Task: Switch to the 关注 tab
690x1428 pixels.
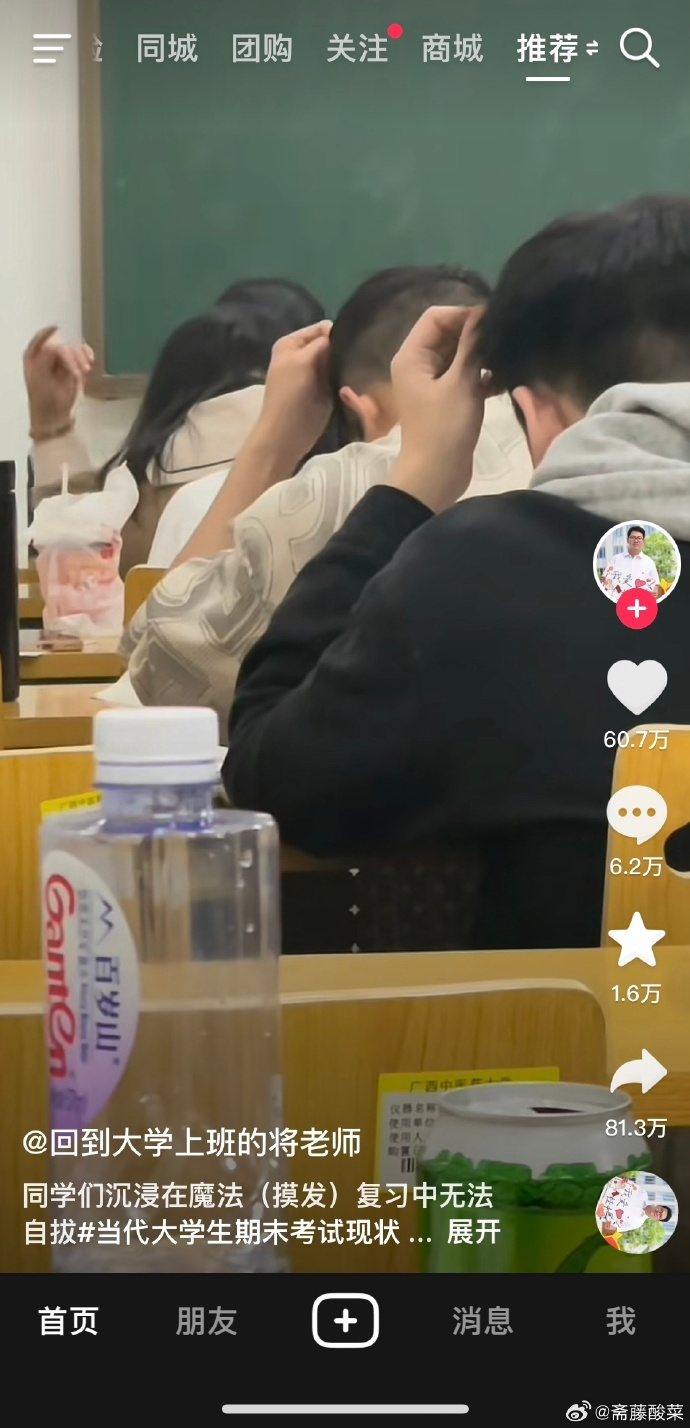Action: tap(357, 48)
